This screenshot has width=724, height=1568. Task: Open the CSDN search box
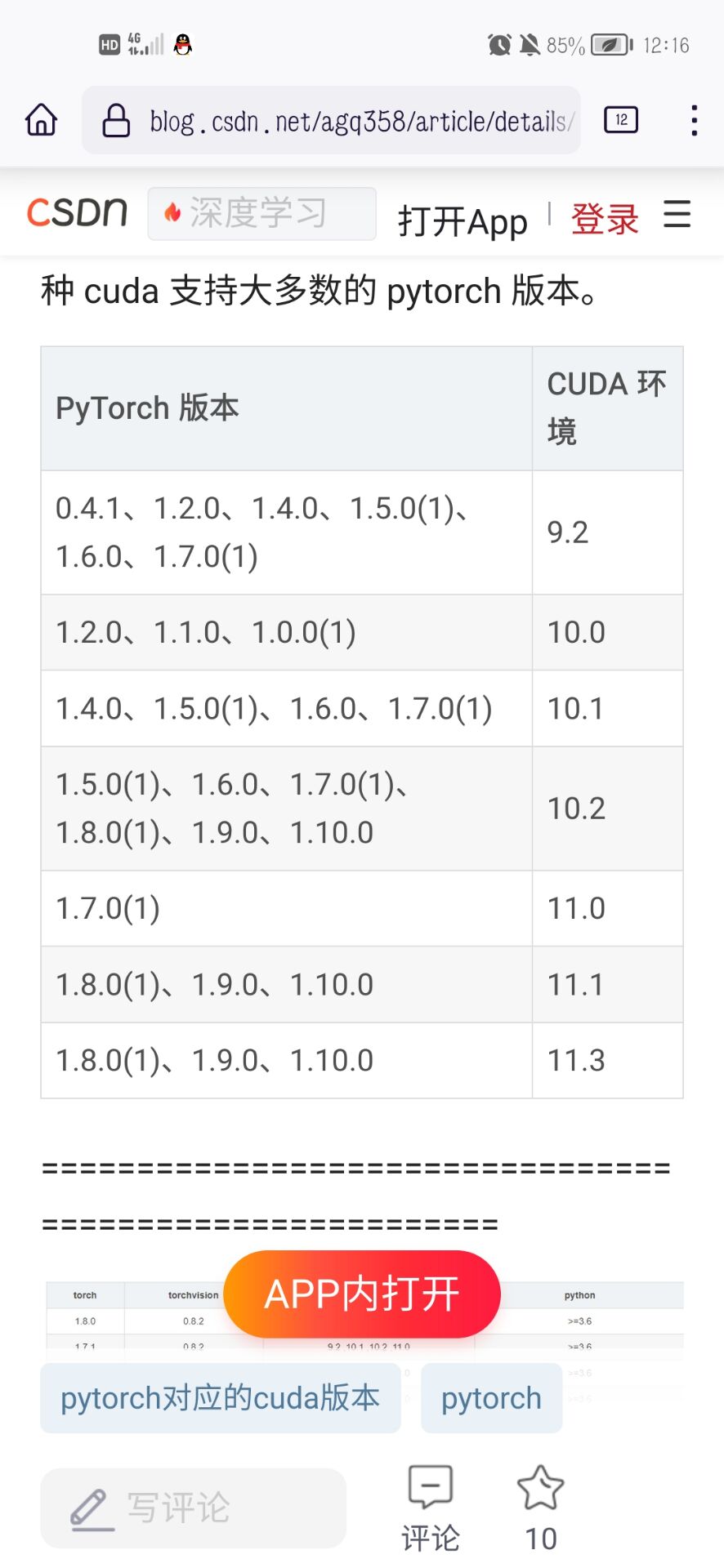[261, 213]
